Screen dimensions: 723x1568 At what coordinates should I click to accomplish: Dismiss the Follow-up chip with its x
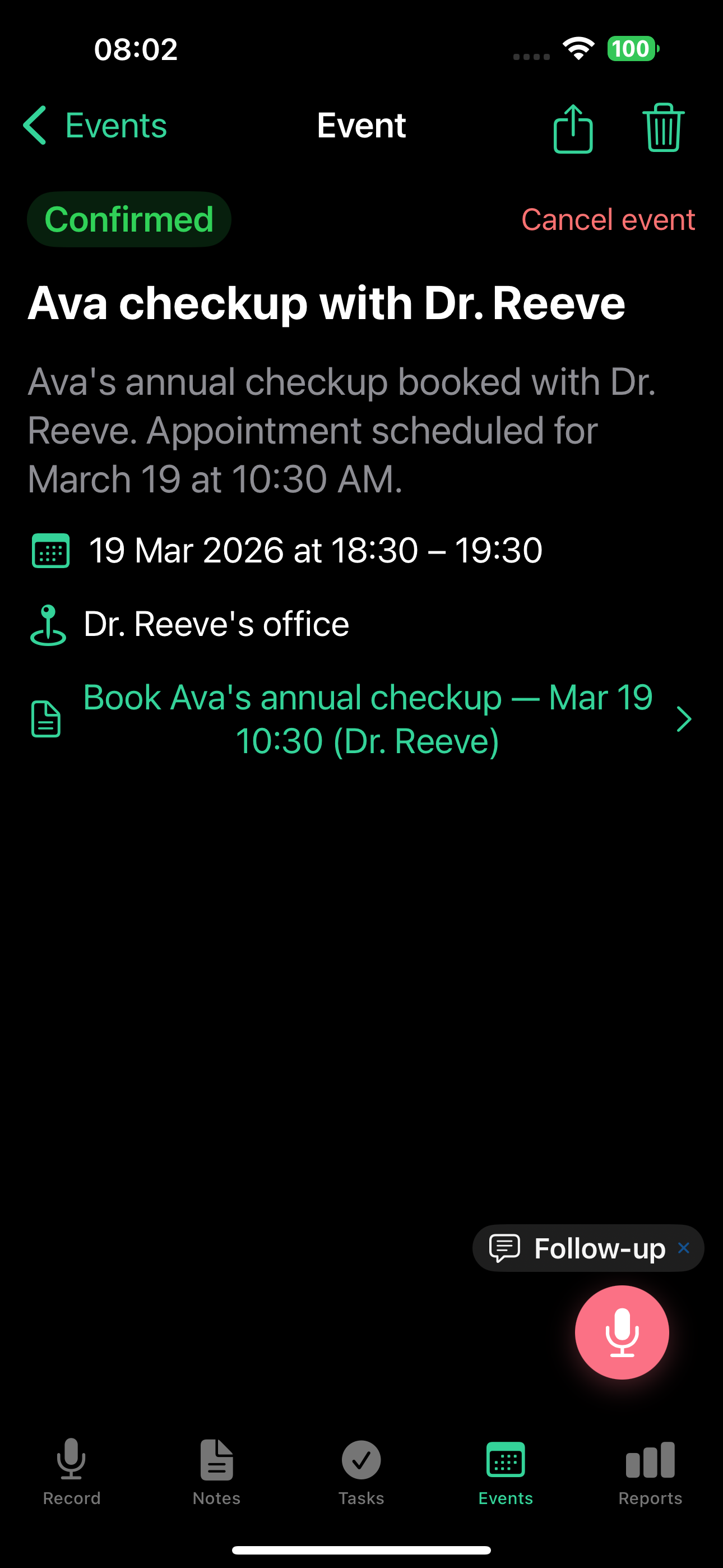(684, 1248)
